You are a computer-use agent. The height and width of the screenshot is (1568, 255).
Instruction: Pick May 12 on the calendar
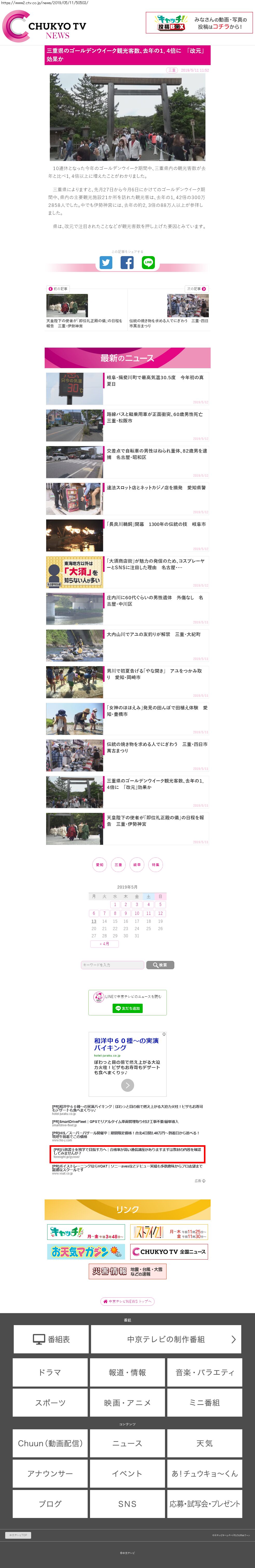[160, 913]
